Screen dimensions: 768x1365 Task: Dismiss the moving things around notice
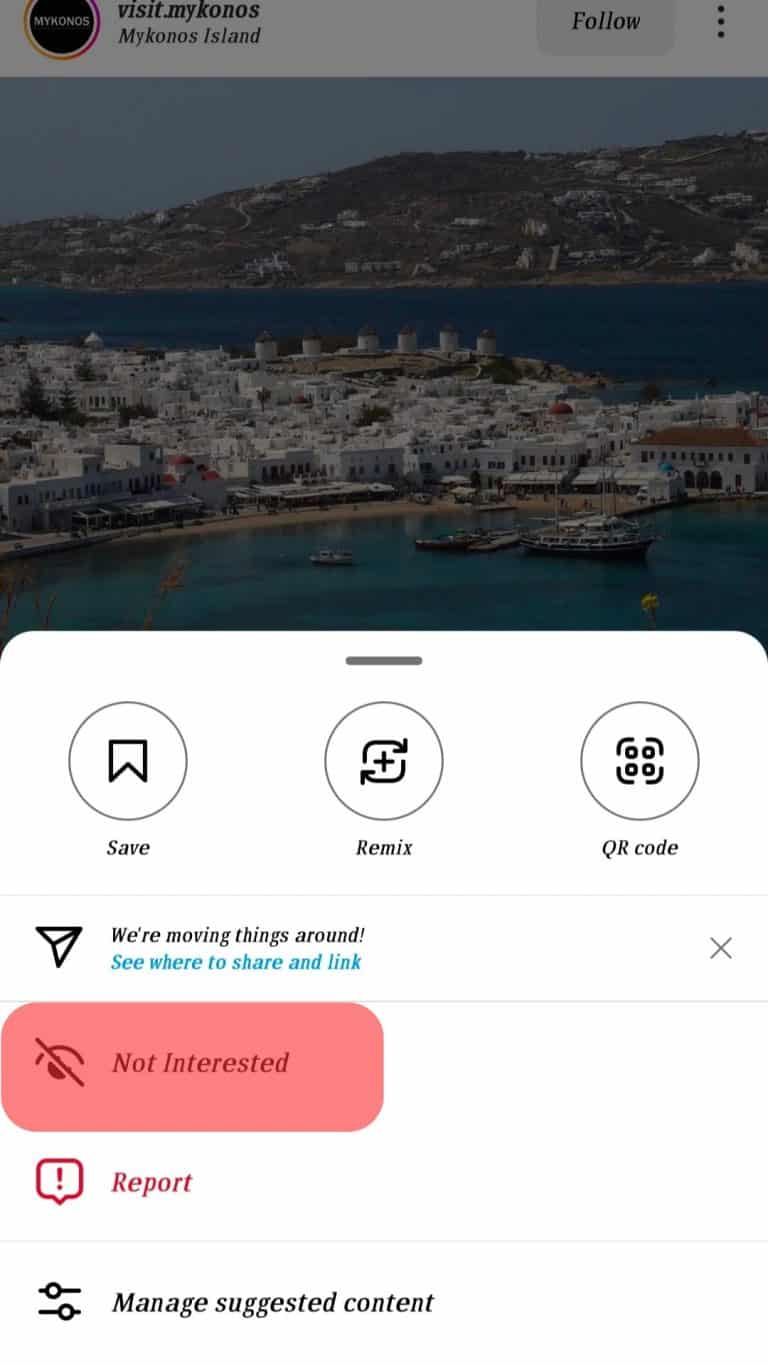(x=720, y=947)
